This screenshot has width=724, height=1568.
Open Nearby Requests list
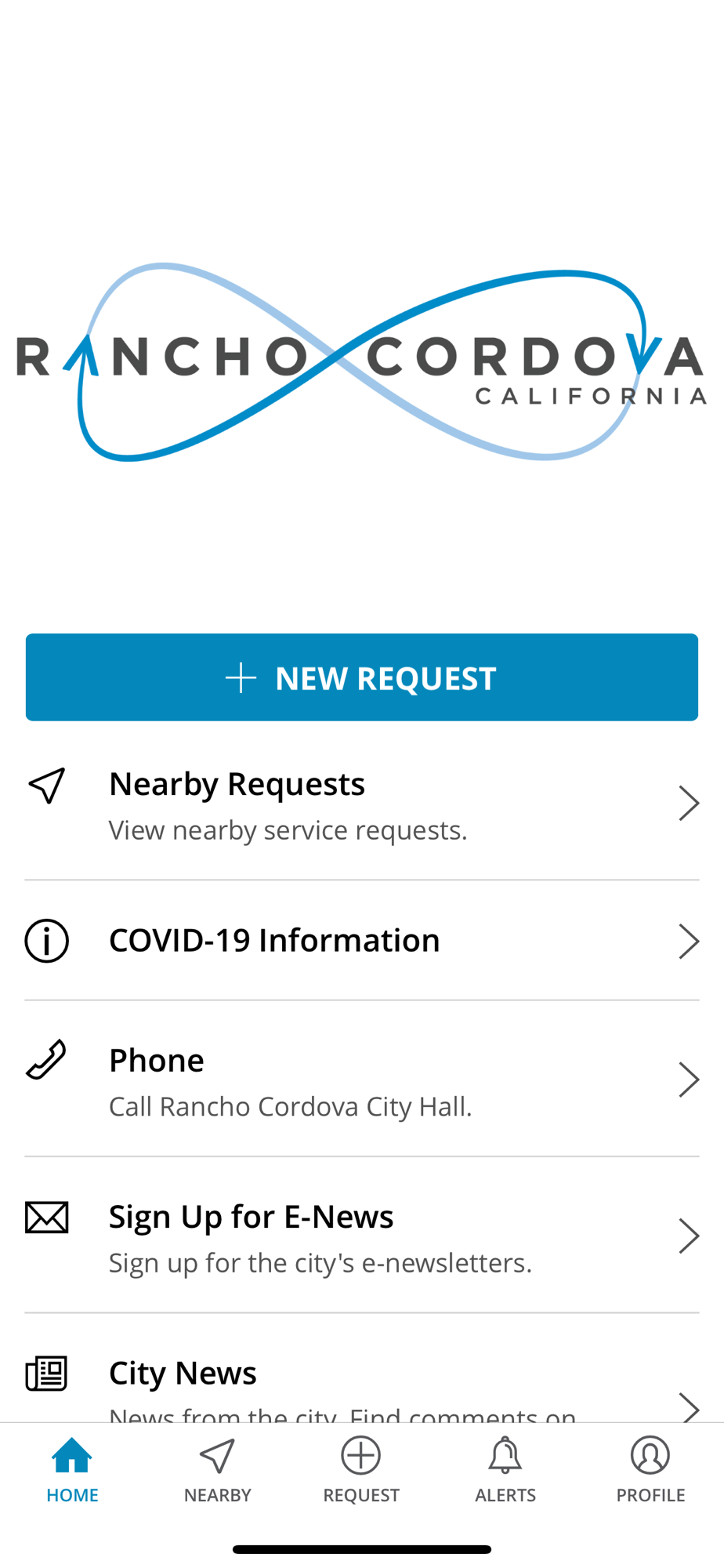(361, 805)
